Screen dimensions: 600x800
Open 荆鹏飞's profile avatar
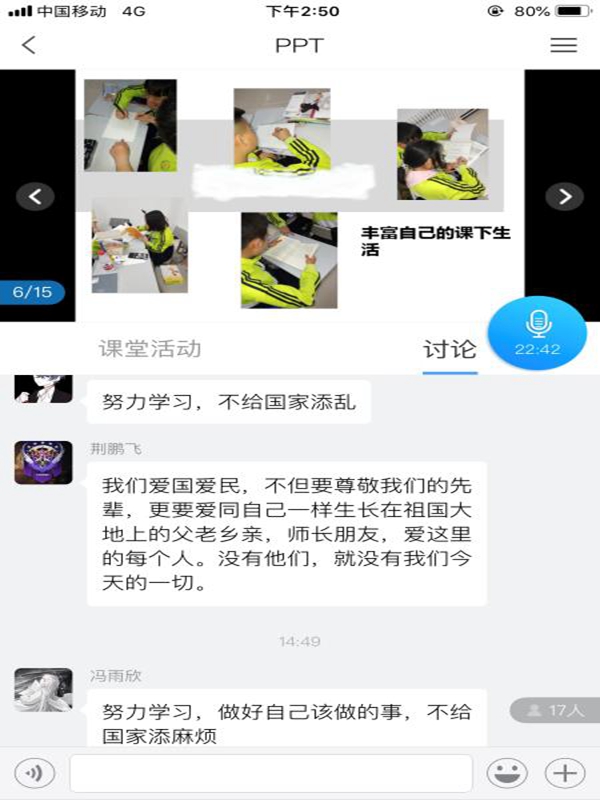pos(43,462)
